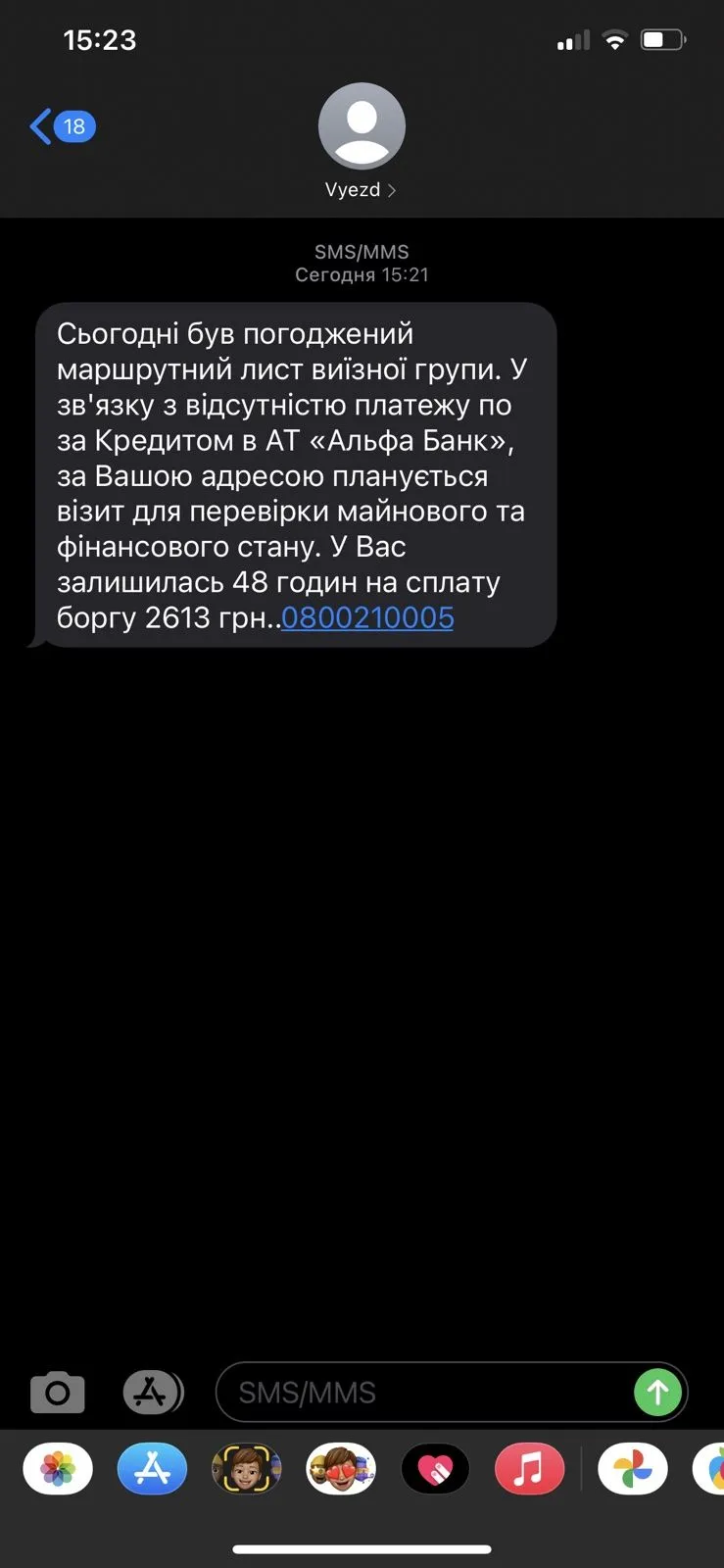The image size is (724, 1568).
Task: Open the Photos iMessage app
Action: point(58,1469)
